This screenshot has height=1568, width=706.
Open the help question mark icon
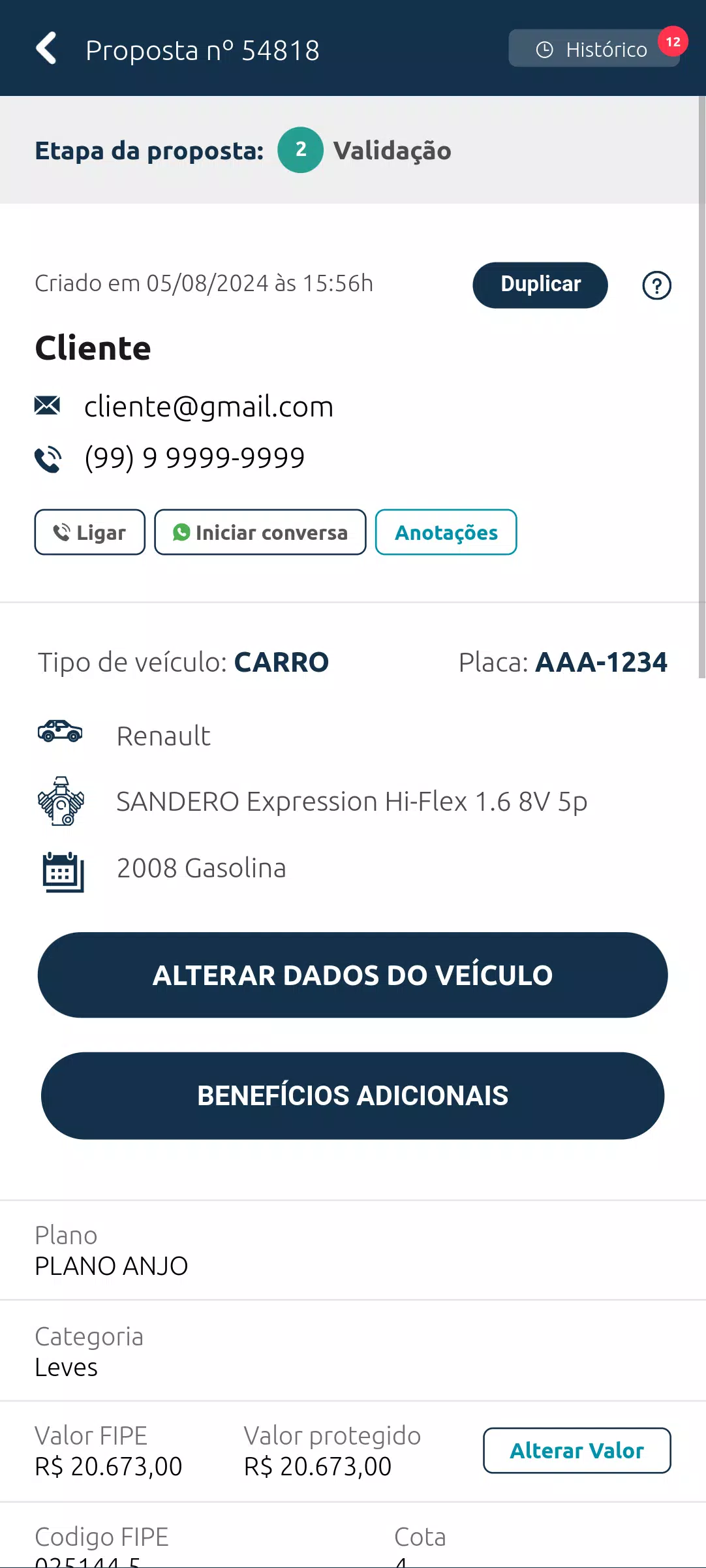click(x=656, y=285)
